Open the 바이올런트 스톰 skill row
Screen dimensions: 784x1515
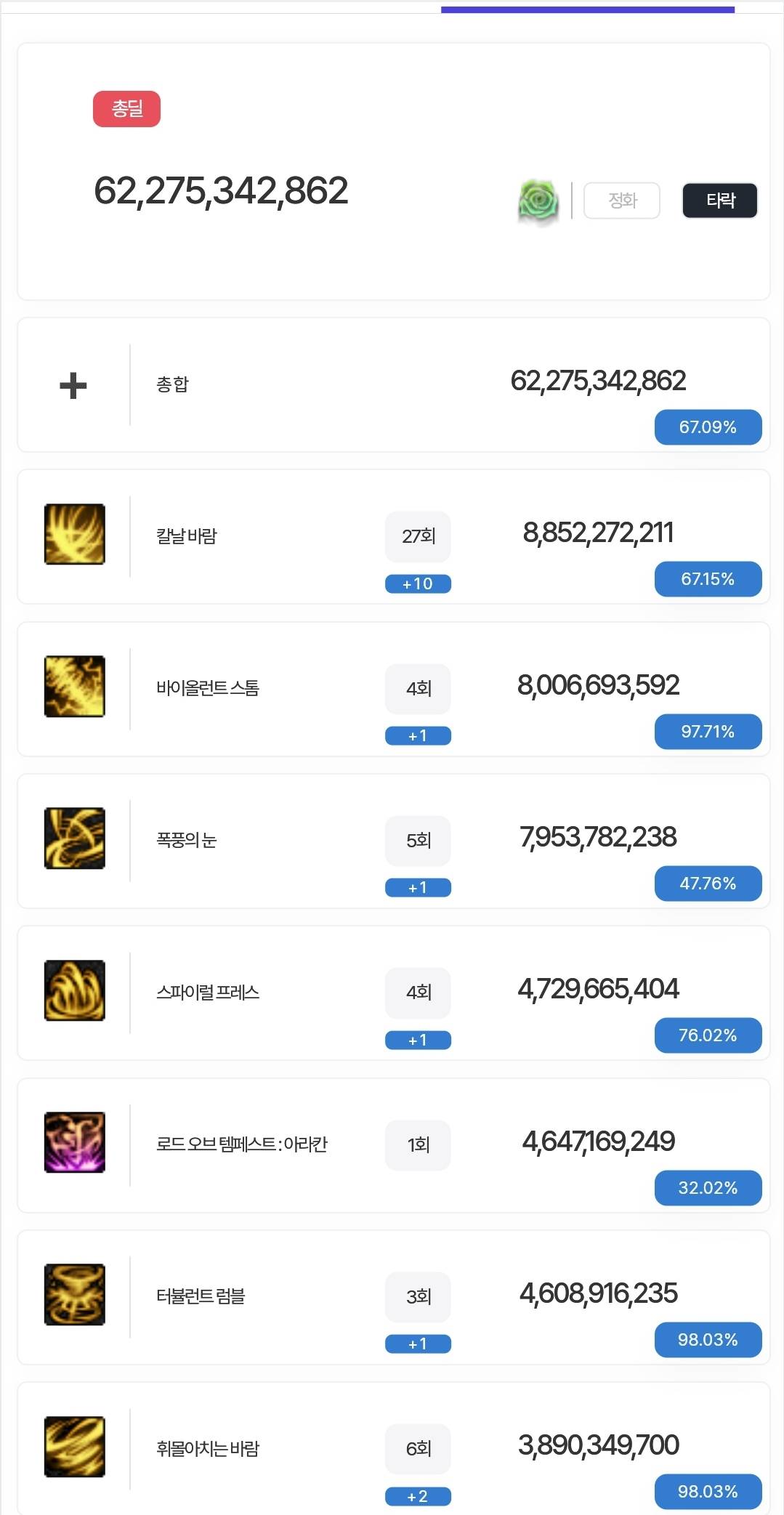click(207, 688)
